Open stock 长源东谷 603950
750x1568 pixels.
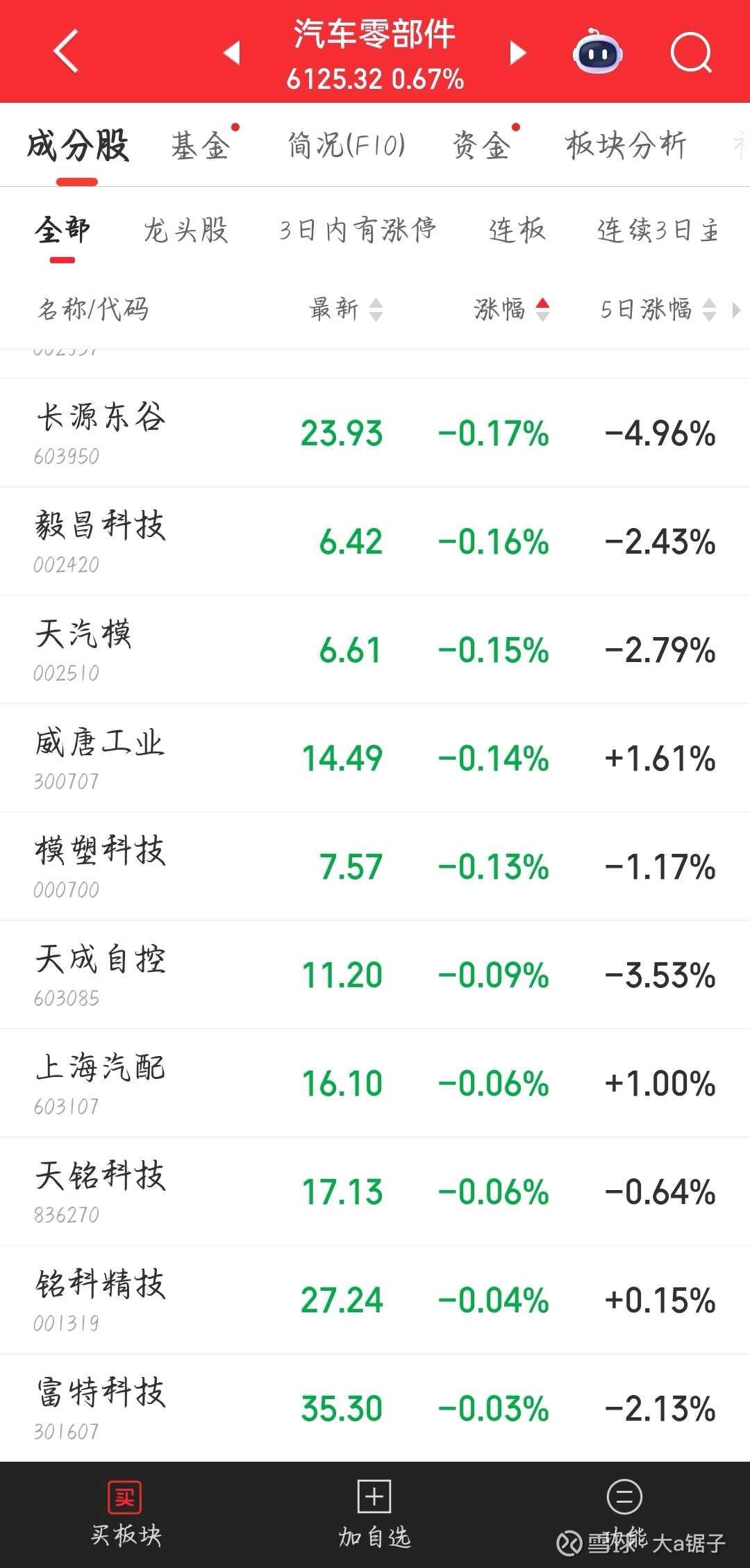[375, 433]
